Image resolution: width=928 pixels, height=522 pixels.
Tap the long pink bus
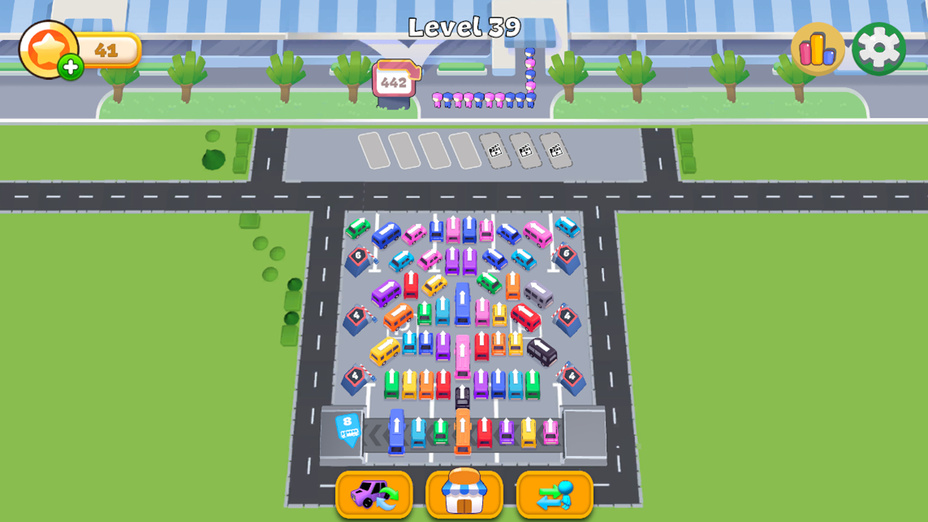(x=462, y=356)
